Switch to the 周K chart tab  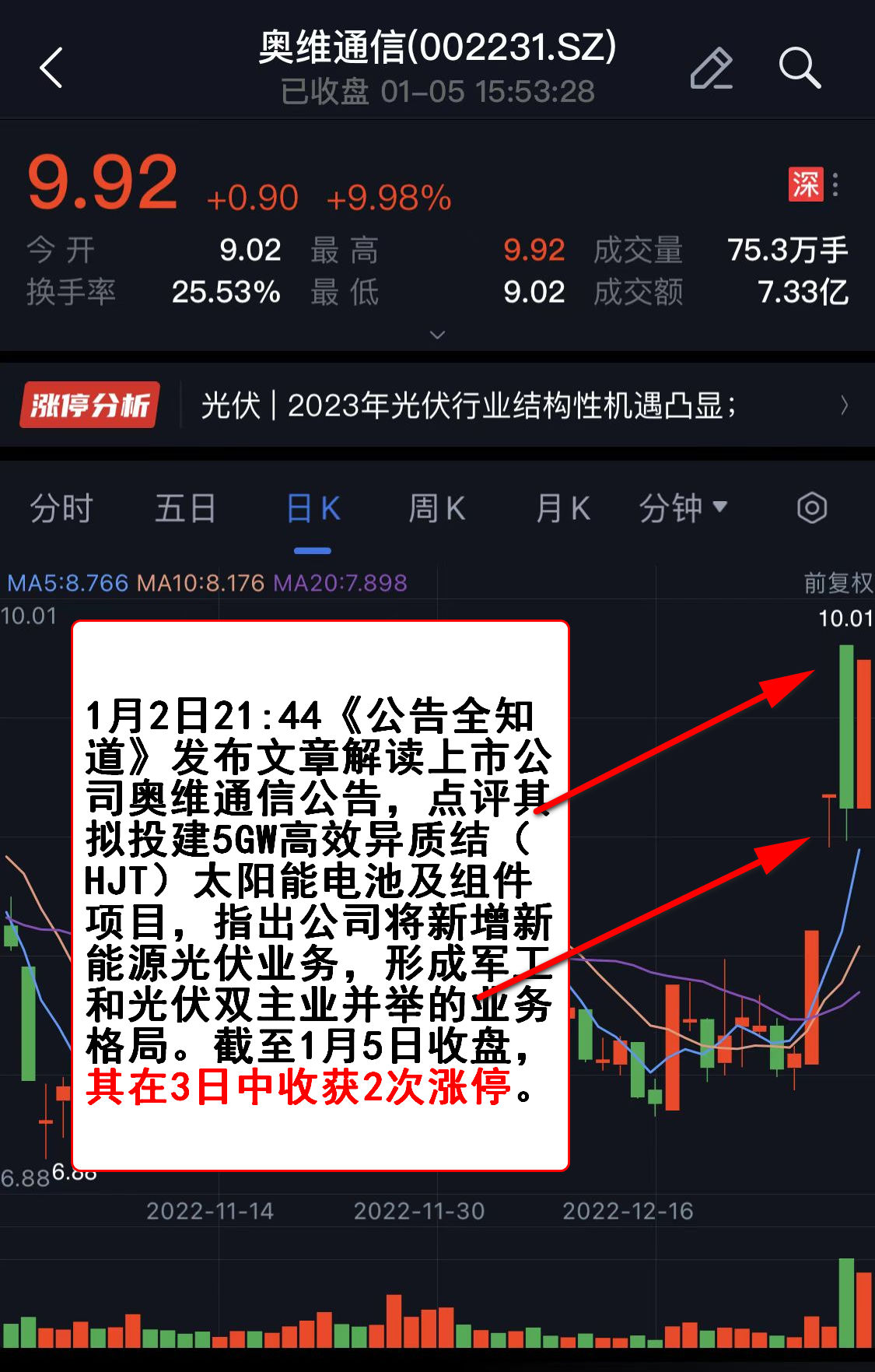click(437, 509)
